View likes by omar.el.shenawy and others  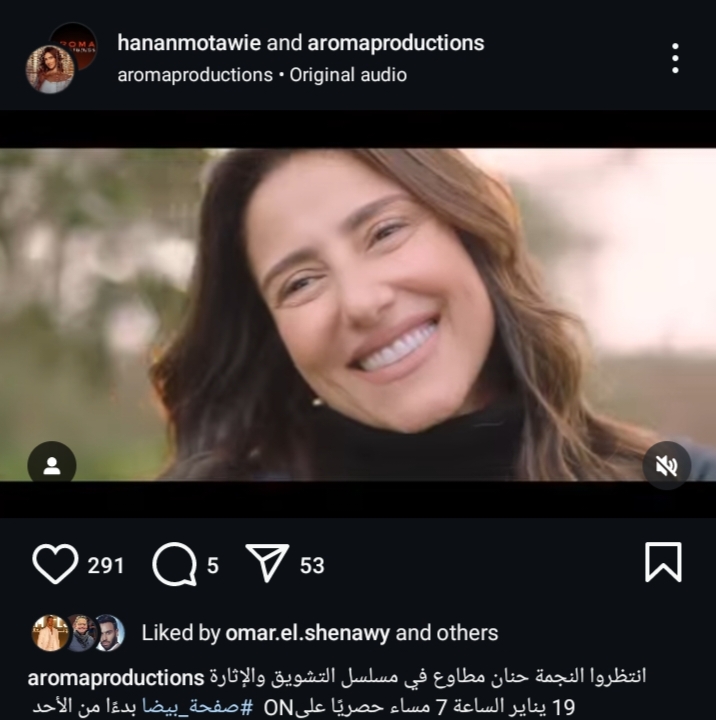pos(319,632)
